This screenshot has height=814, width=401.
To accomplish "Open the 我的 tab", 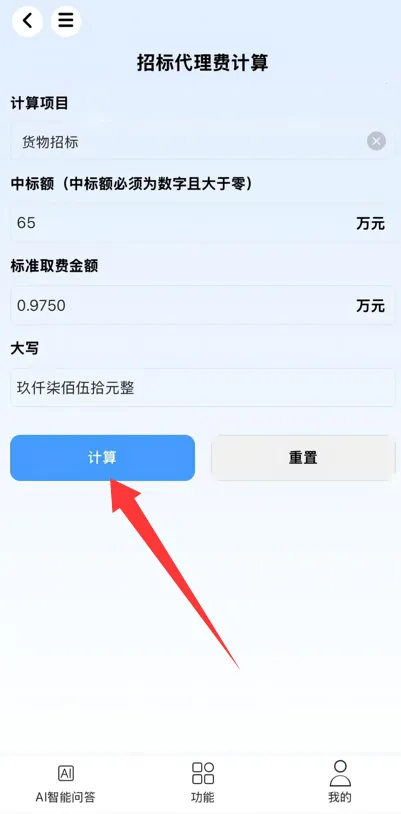I will click(340, 783).
